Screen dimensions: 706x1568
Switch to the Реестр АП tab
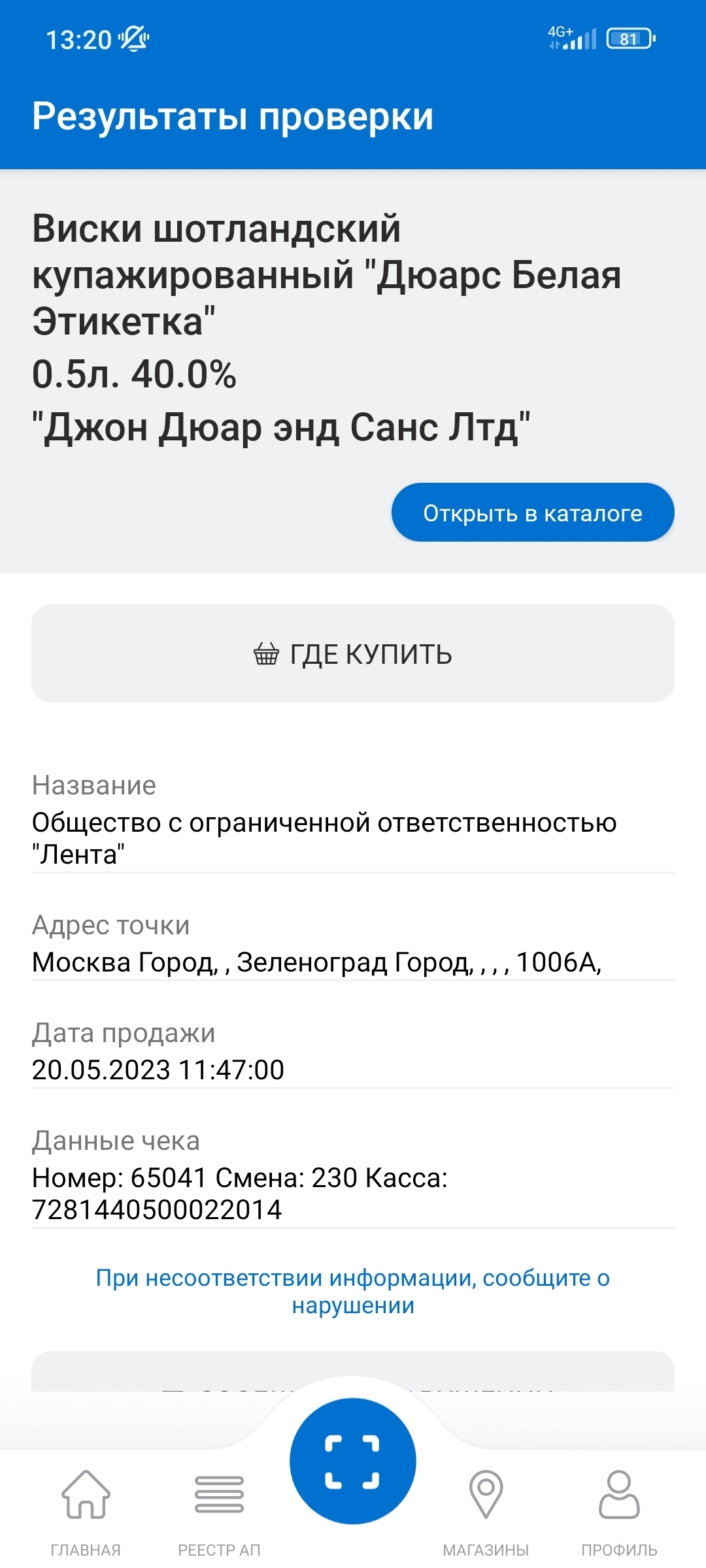219,1511
